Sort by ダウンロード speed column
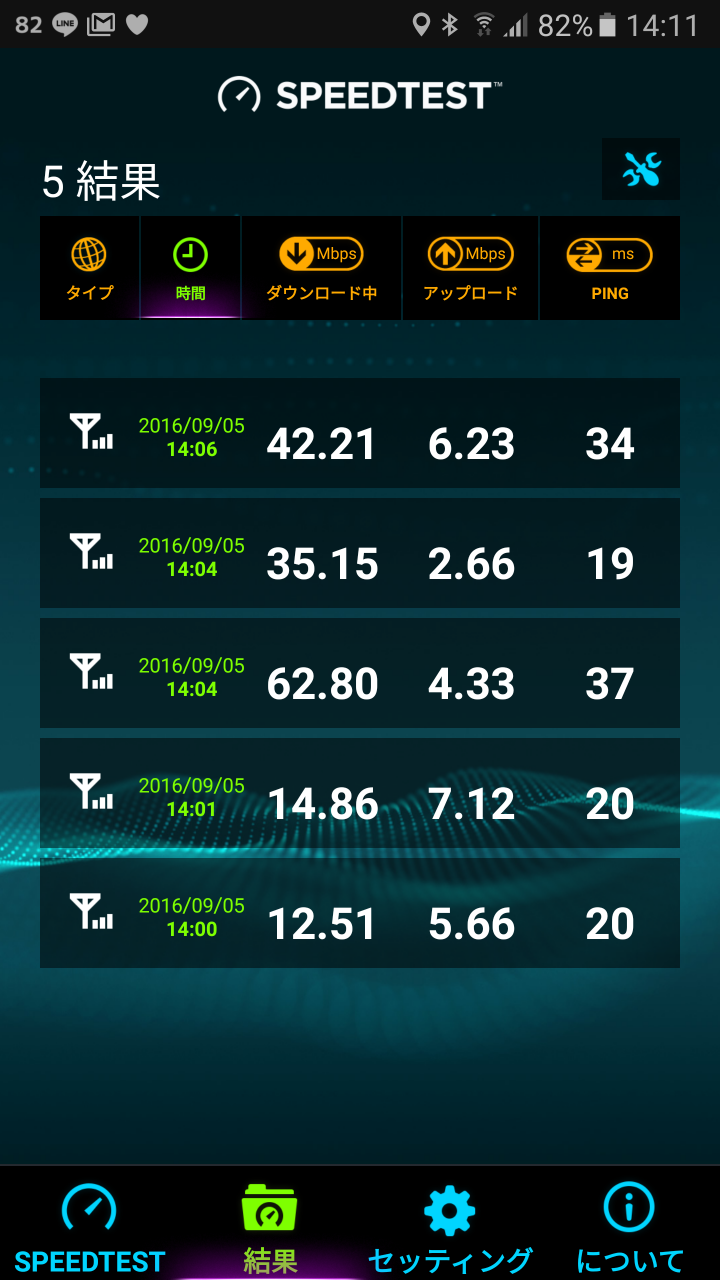 (x=321, y=268)
